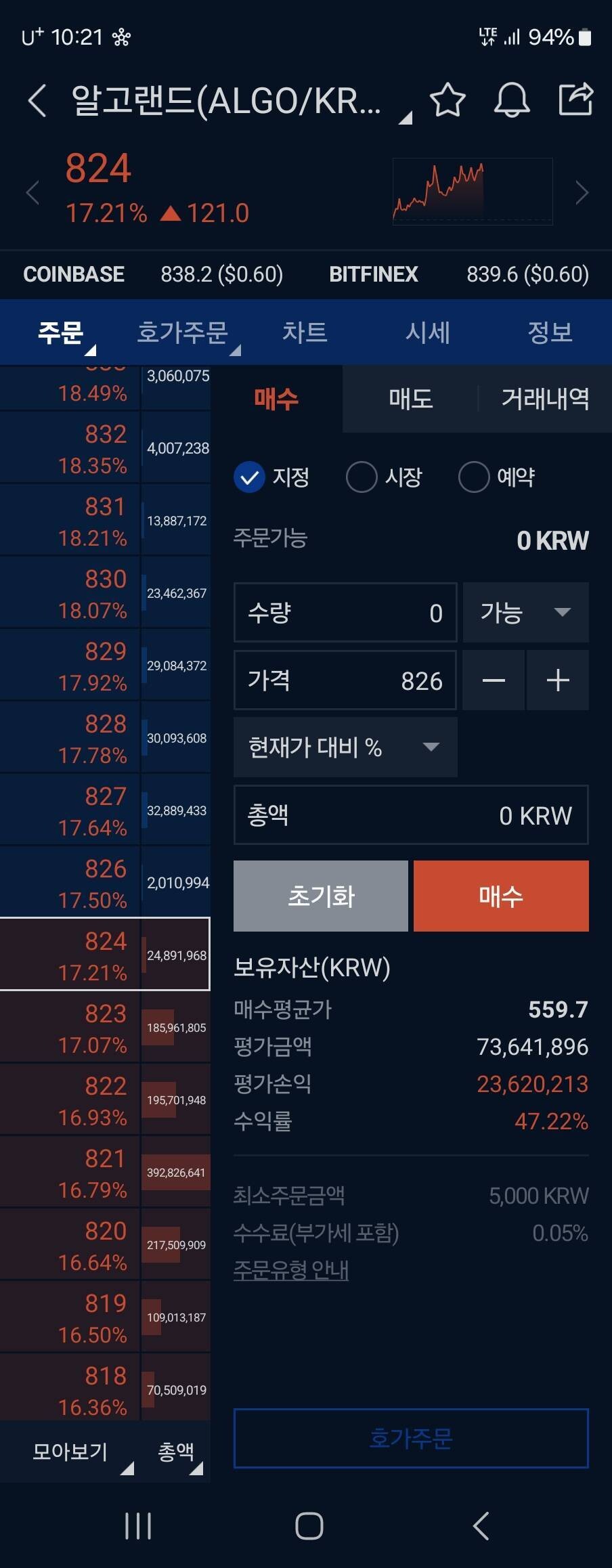612x1568 pixels.
Task: Expand the 모아보기 dropdown at bottom left
Action: pos(70,1452)
